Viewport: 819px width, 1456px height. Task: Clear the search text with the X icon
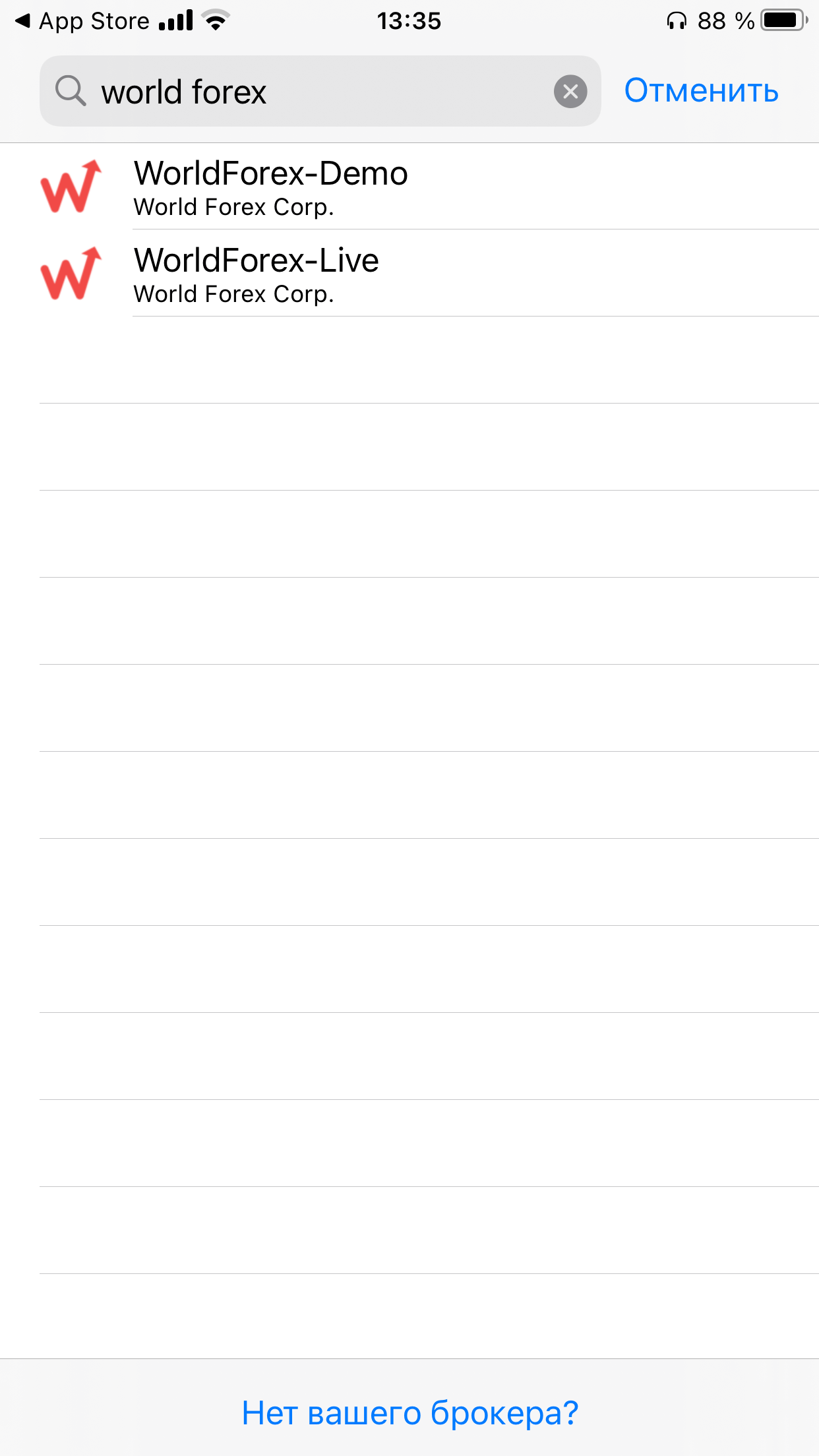570,91
